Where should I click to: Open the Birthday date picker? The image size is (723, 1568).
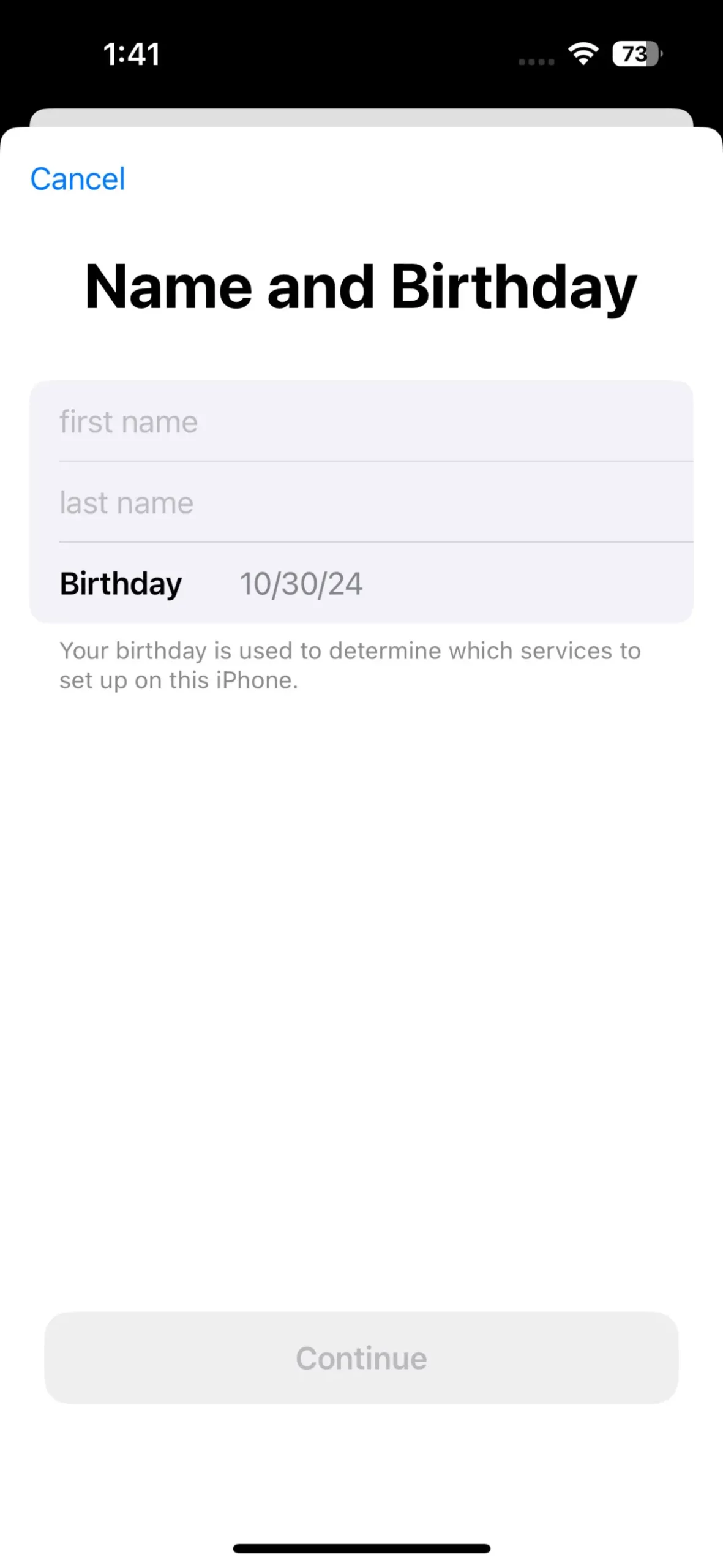click(x=301, y=584)
